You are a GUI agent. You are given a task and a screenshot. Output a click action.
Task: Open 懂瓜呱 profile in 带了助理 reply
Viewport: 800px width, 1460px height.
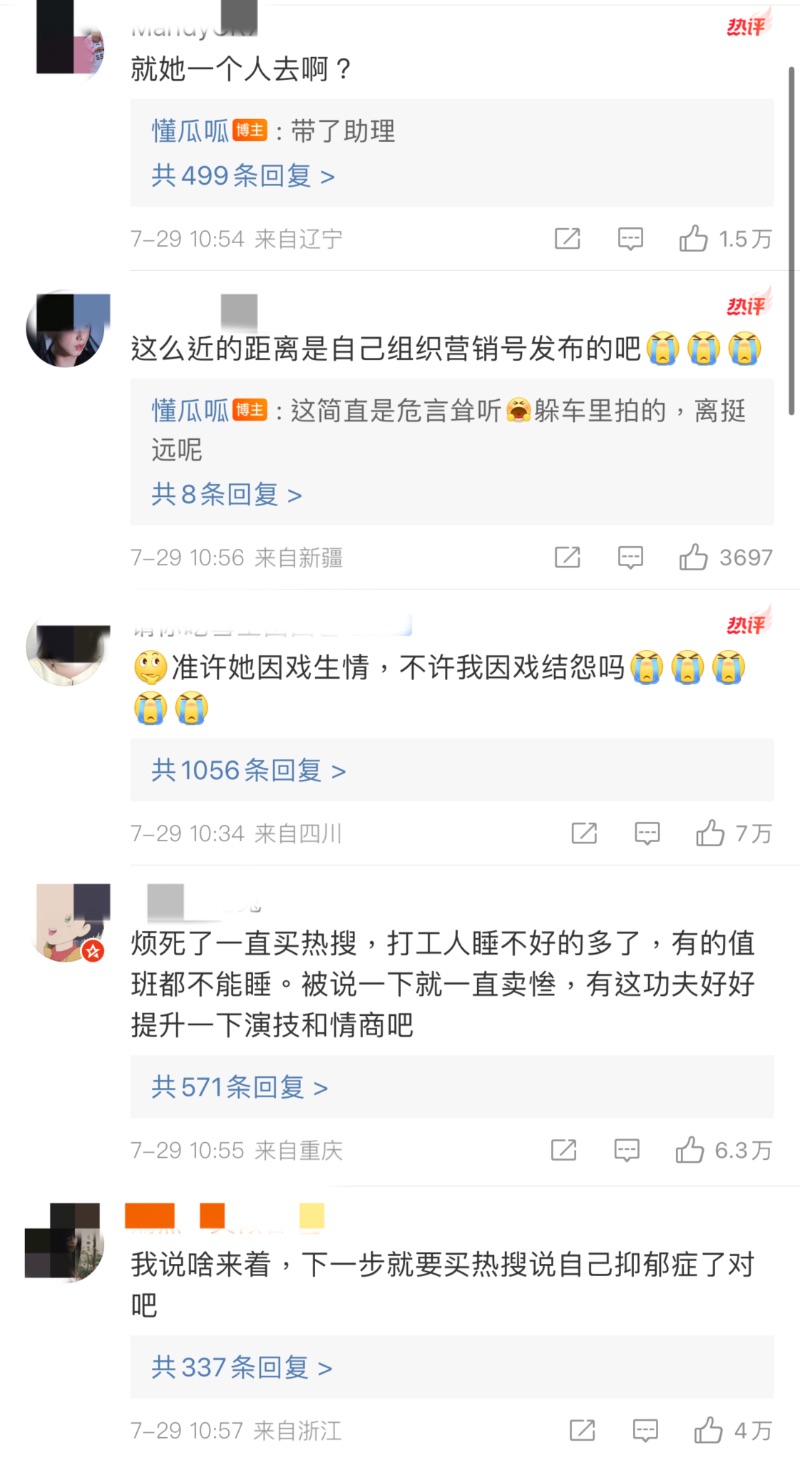pyautogui.click(x=190, y=131)
